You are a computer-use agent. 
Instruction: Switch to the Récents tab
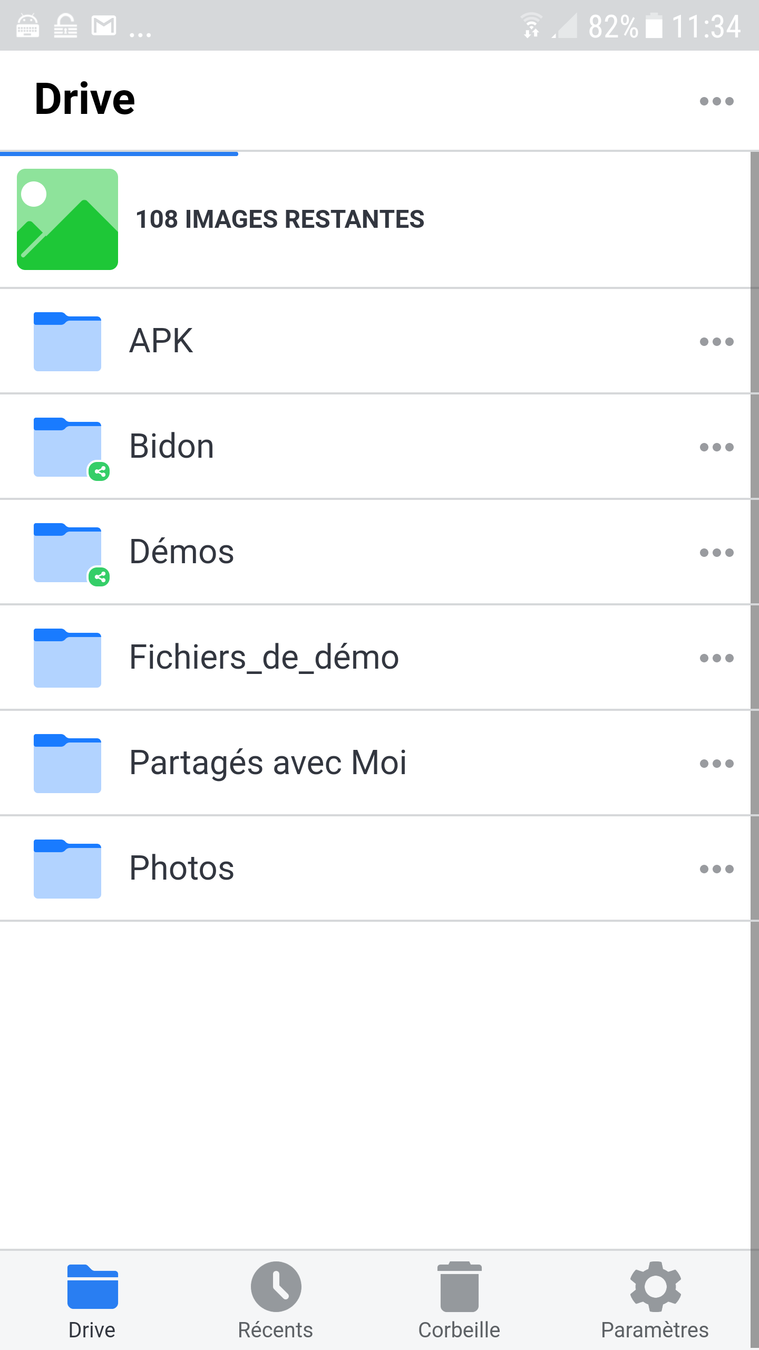[x=275, y=1301]
